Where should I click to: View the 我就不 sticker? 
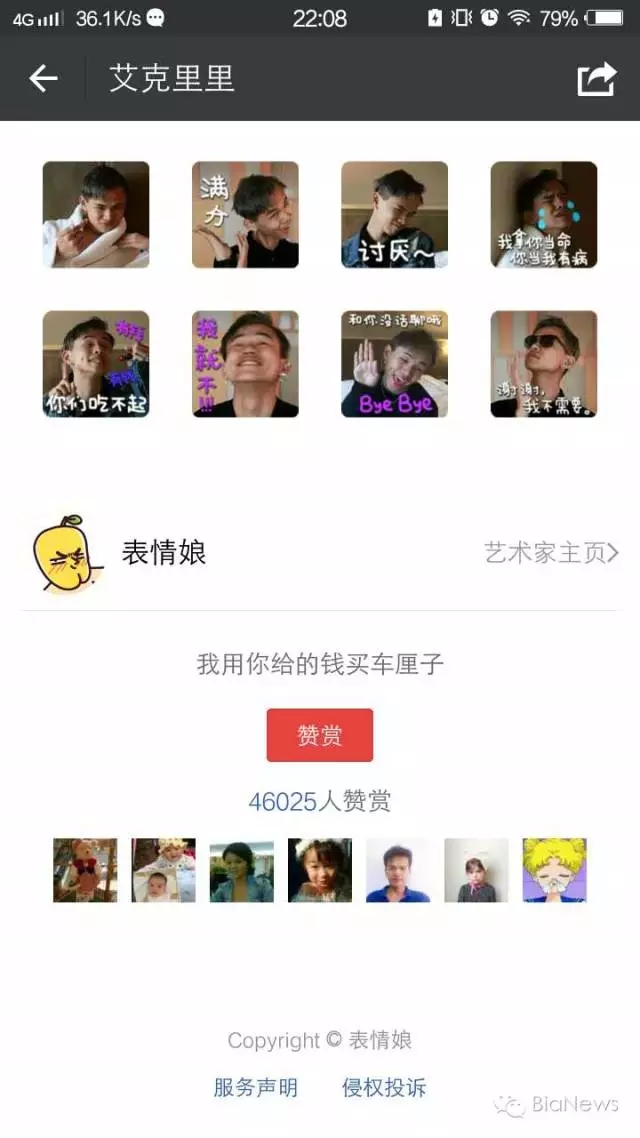click(245, 364)
